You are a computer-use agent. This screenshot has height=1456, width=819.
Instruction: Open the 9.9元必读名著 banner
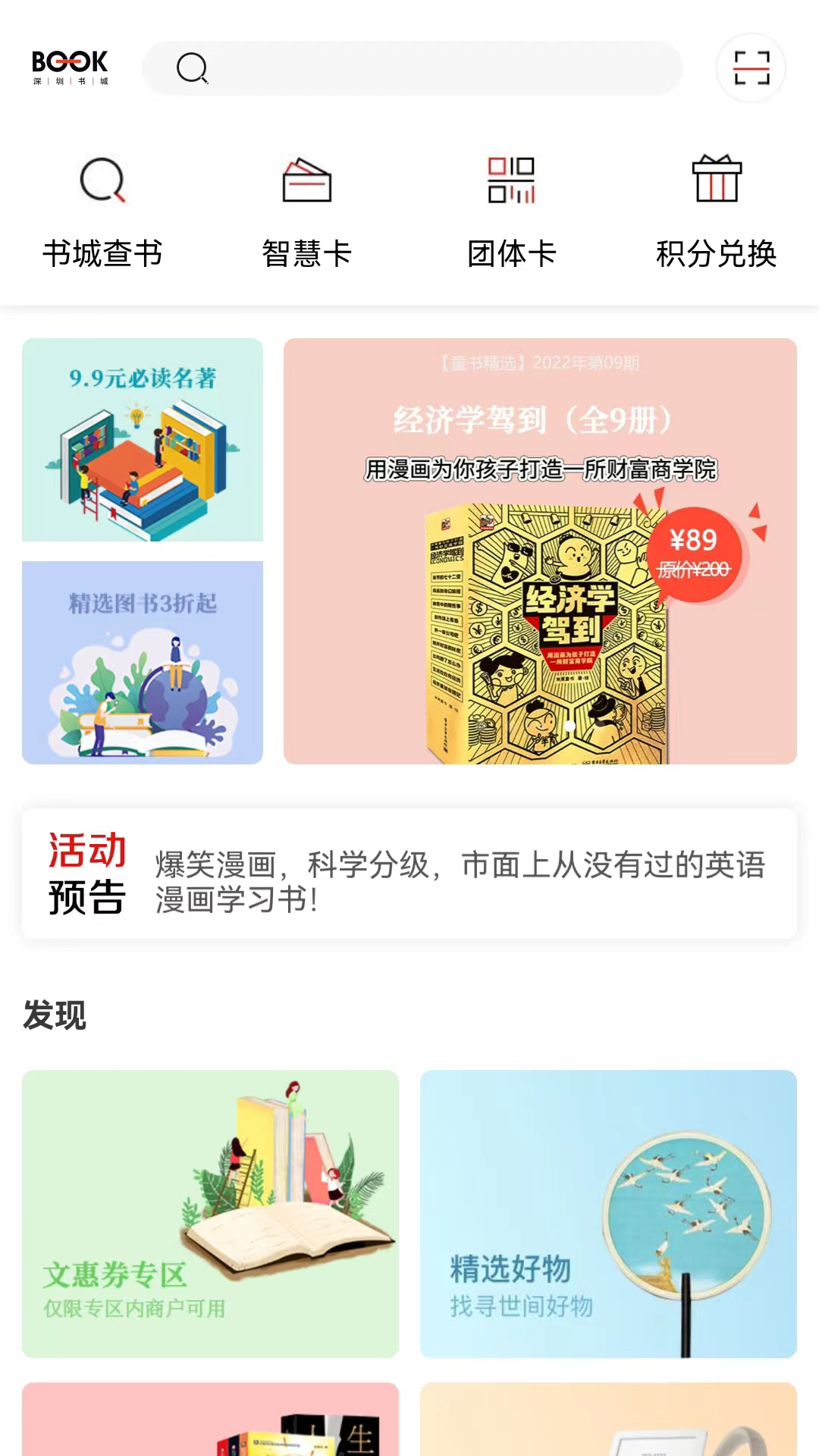pos(143,440)
